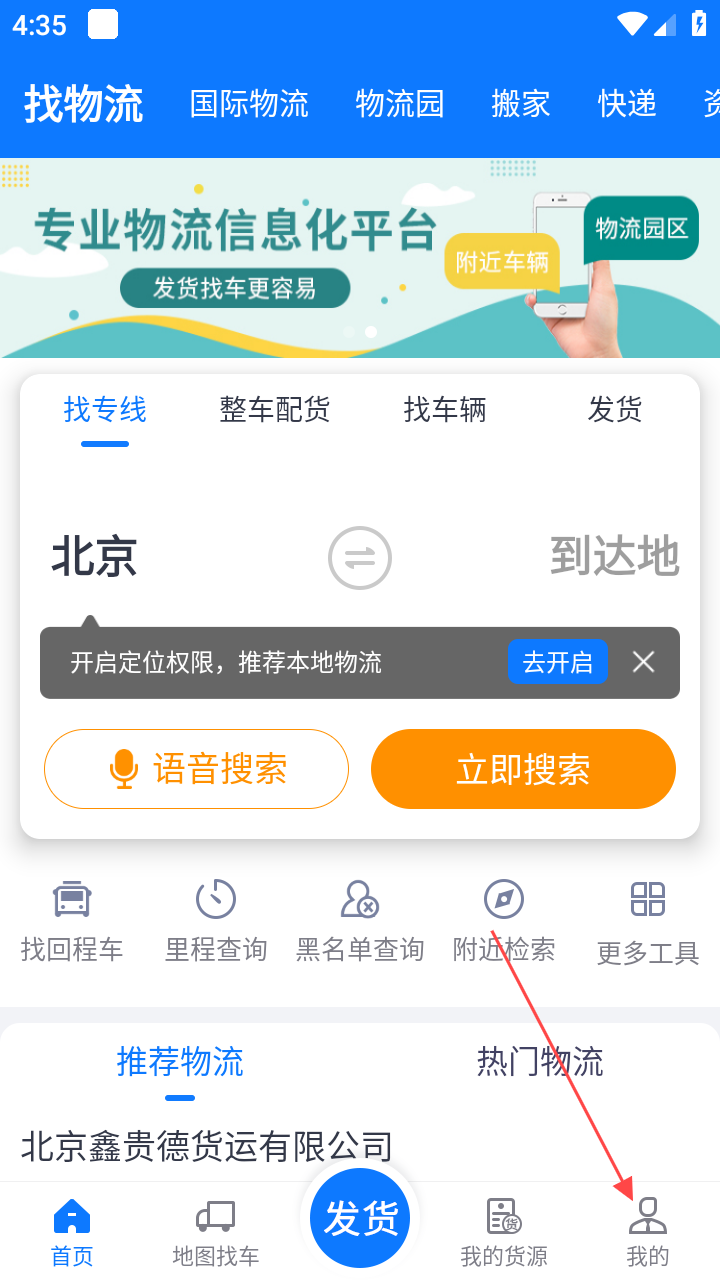
Task: Tap the 立即搜索 button
Action: (x=523, y=769)
